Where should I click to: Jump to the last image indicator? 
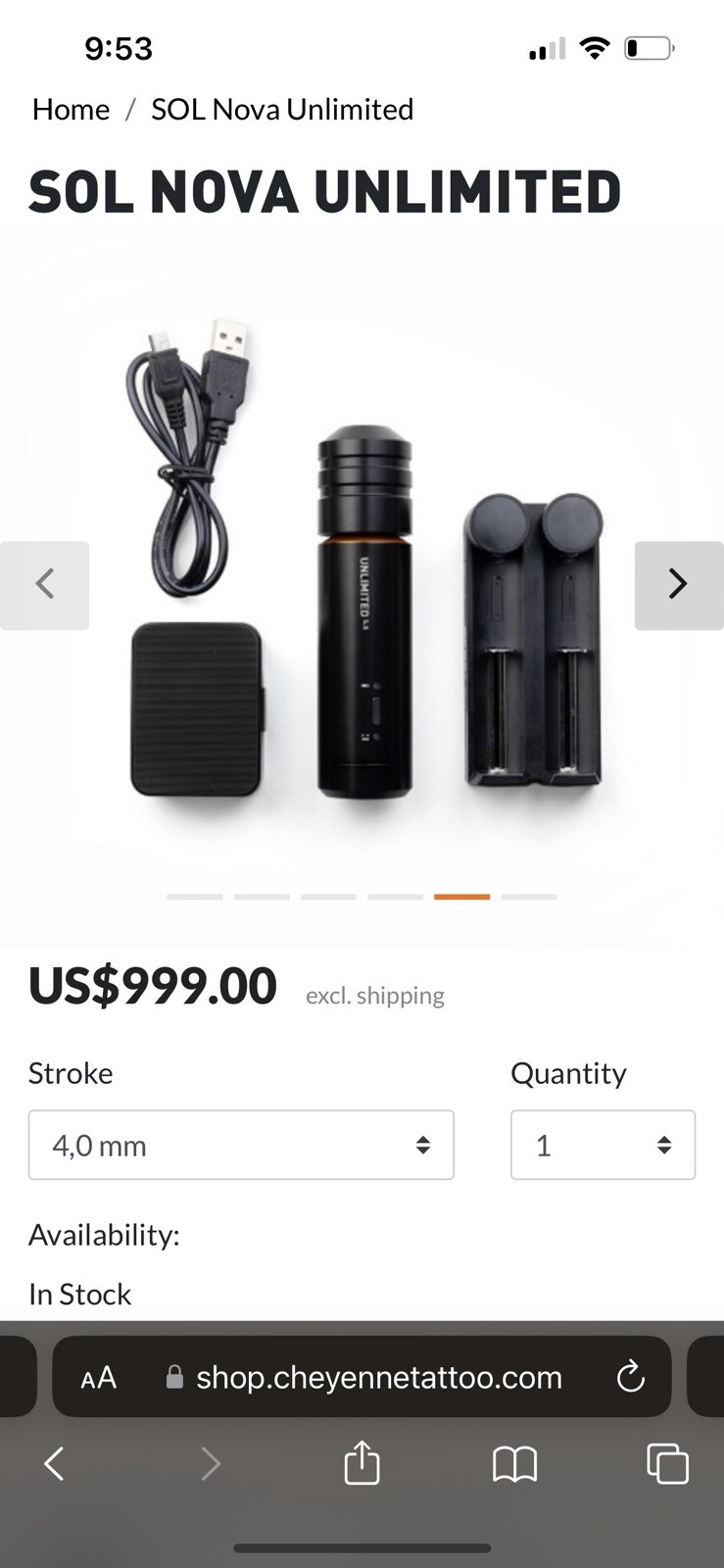tap(529, 897)
